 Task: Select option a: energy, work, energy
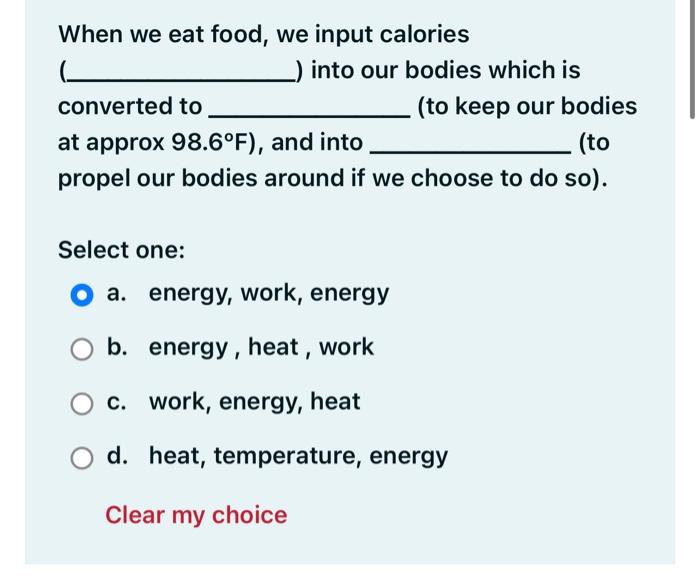click(x=82, y=295)
